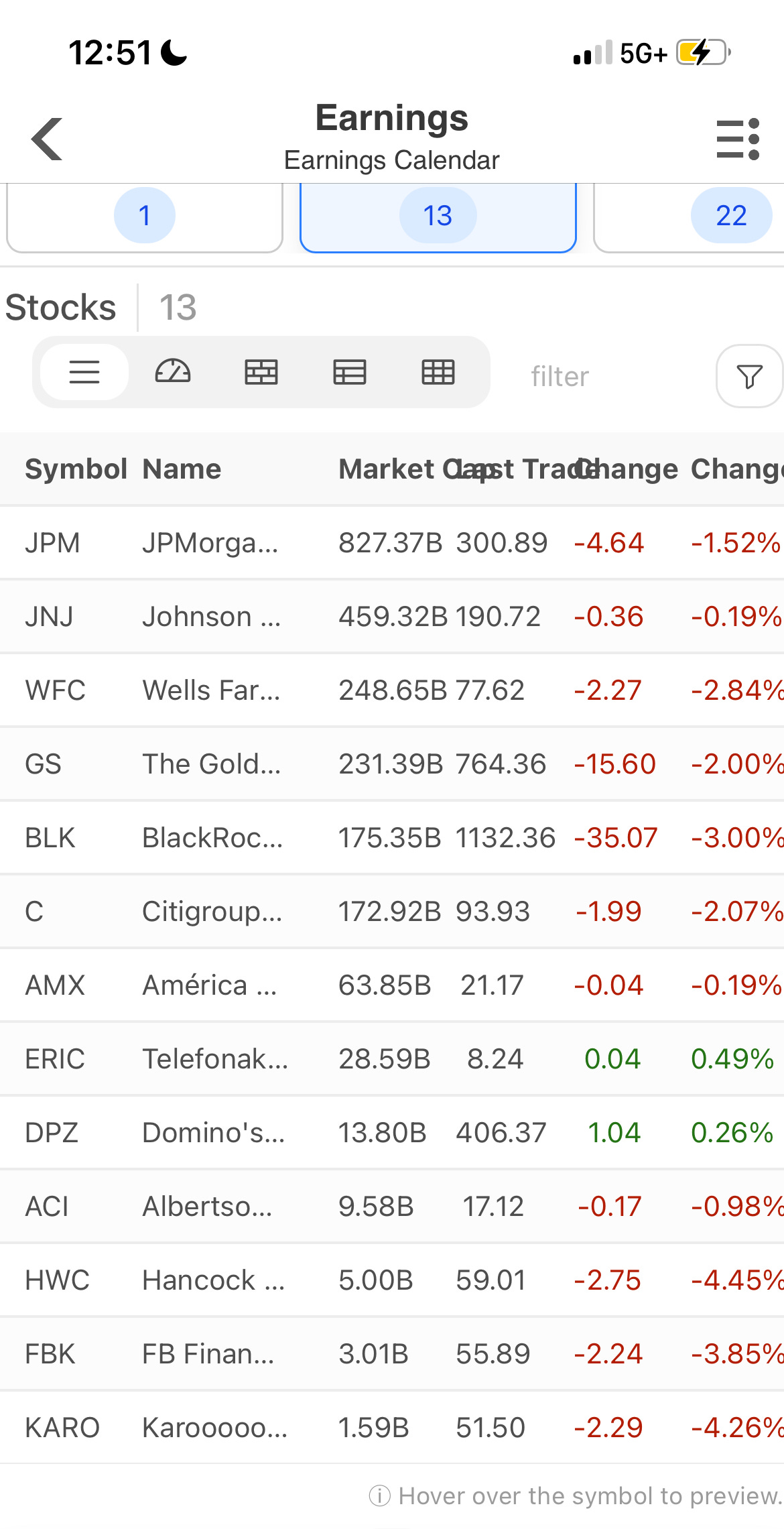Open the JPM stock row

(x=52, y=543)
